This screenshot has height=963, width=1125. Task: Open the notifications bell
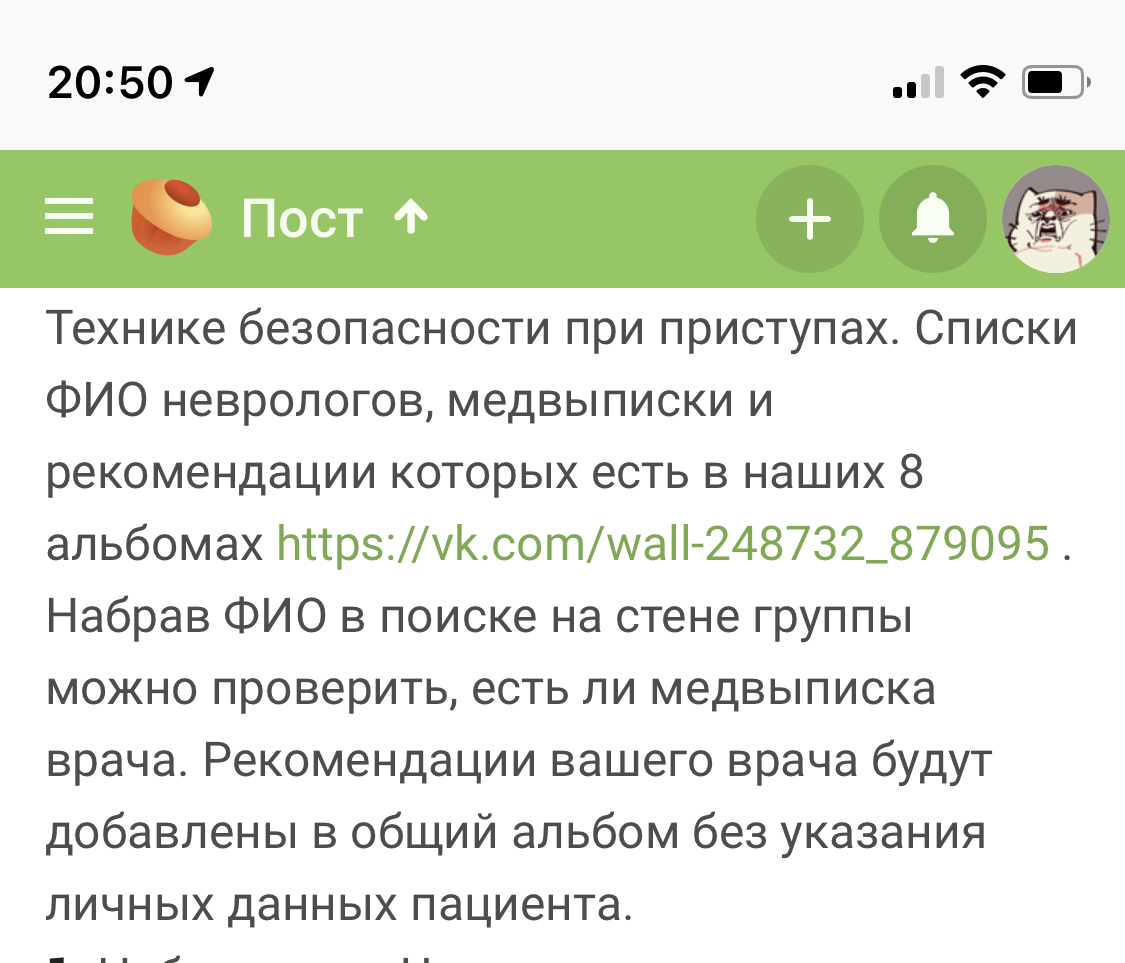(x=932, y=219)
